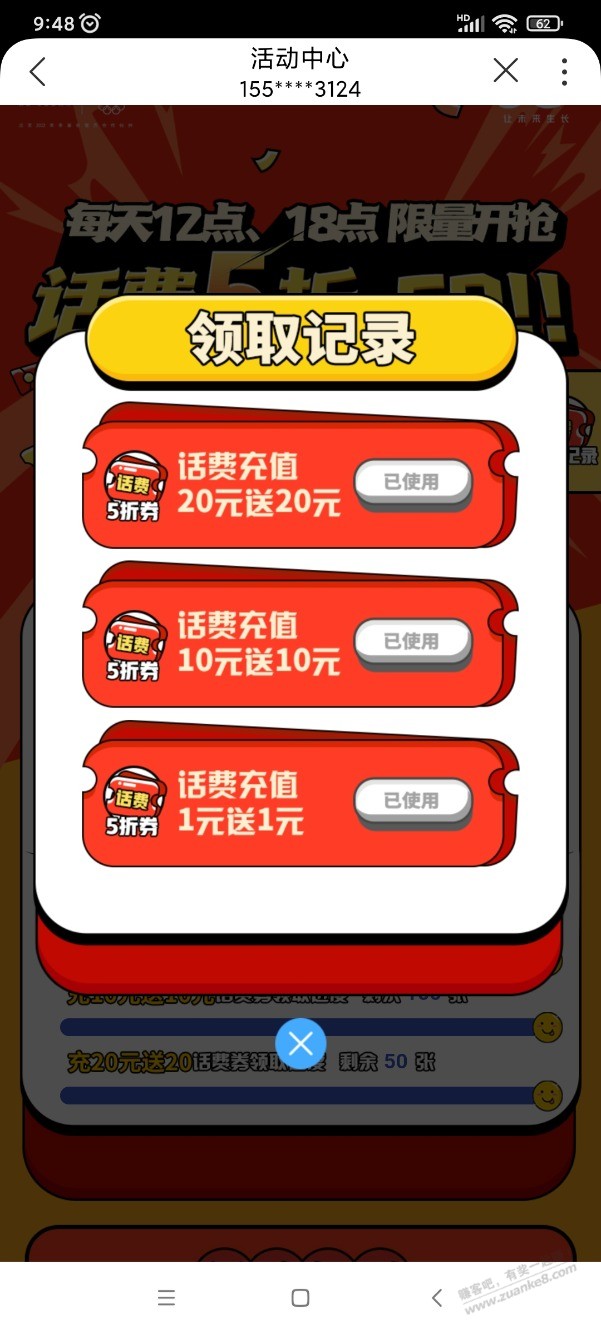Image resolution: width=601 pixels, height=1334 pixels.
Task: Open the three-dot overflow menu
Action: click(x=564, y=71)
